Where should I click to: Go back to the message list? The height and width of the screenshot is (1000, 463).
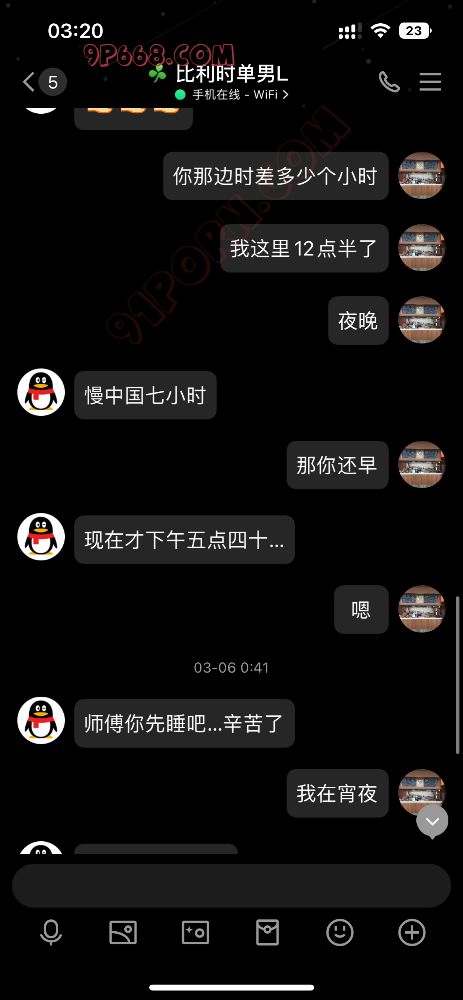[43, 82]
